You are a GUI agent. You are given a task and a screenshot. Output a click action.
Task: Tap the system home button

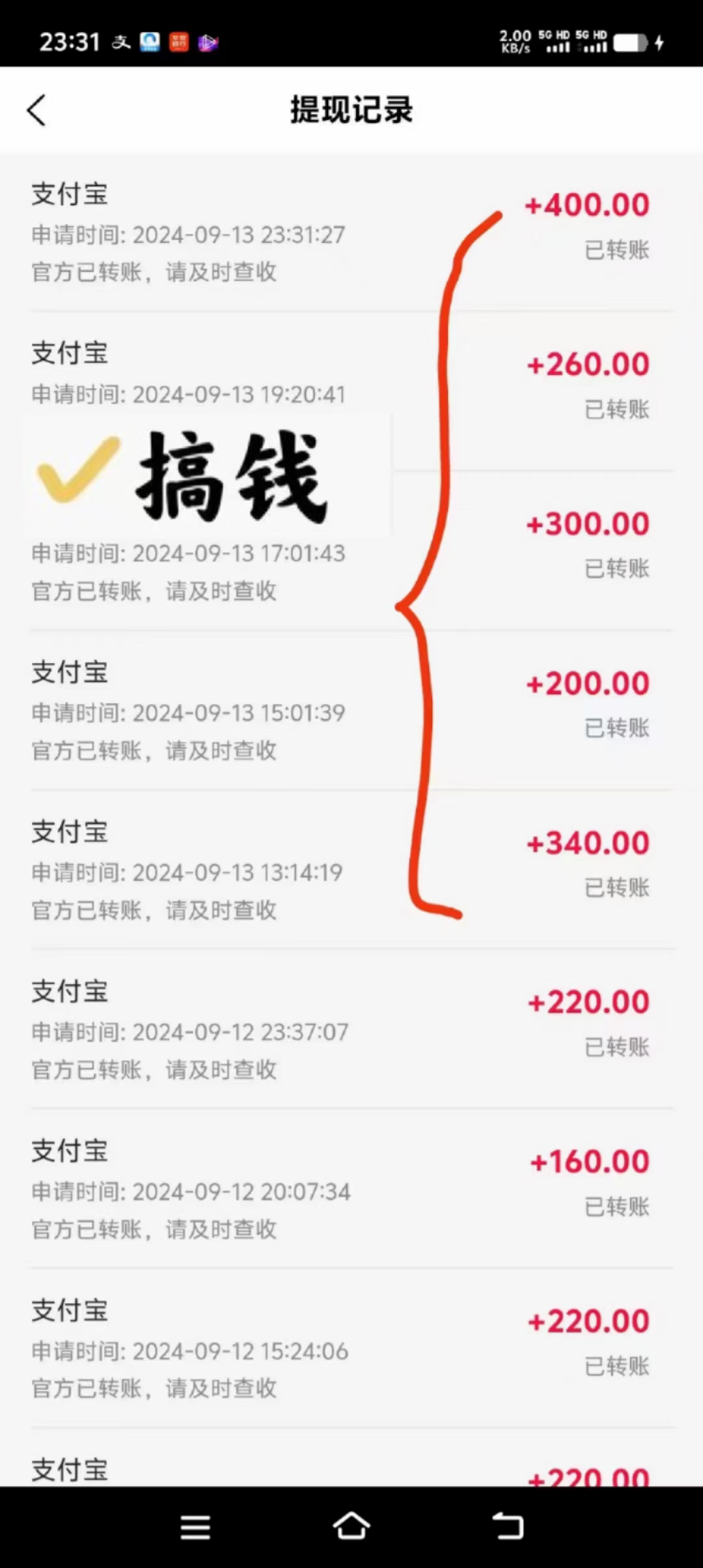351,1526
